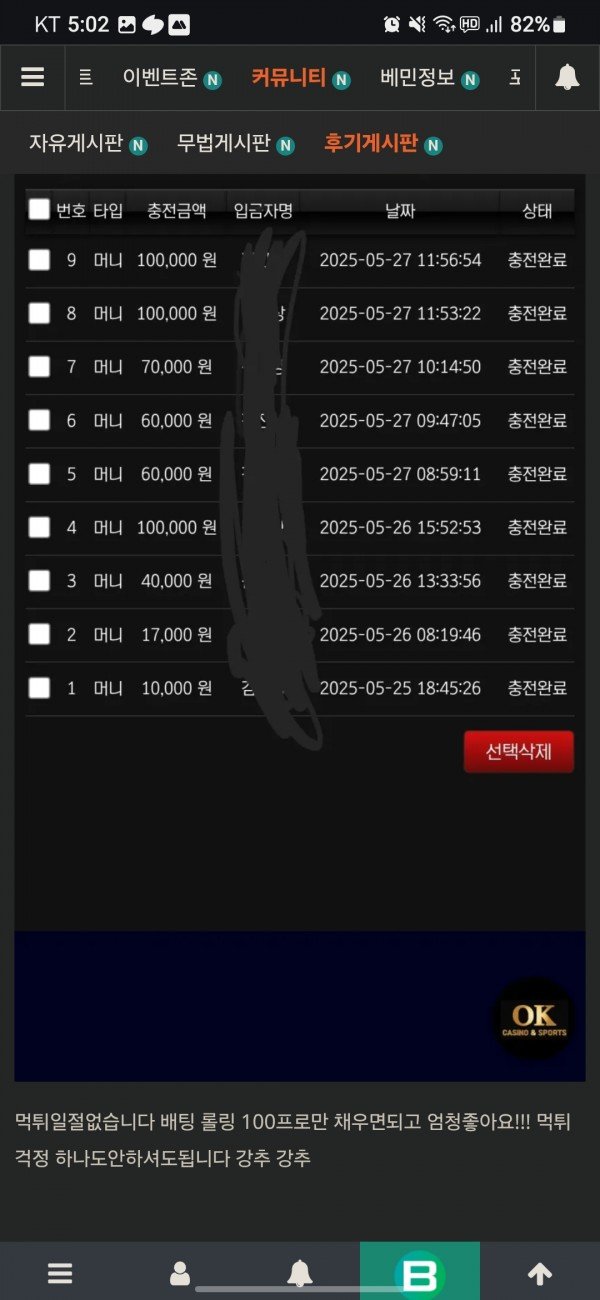Screen dimensions: 600x1300
Task: Open the bottom bar menu icon
Action: tap(60, 1272)
